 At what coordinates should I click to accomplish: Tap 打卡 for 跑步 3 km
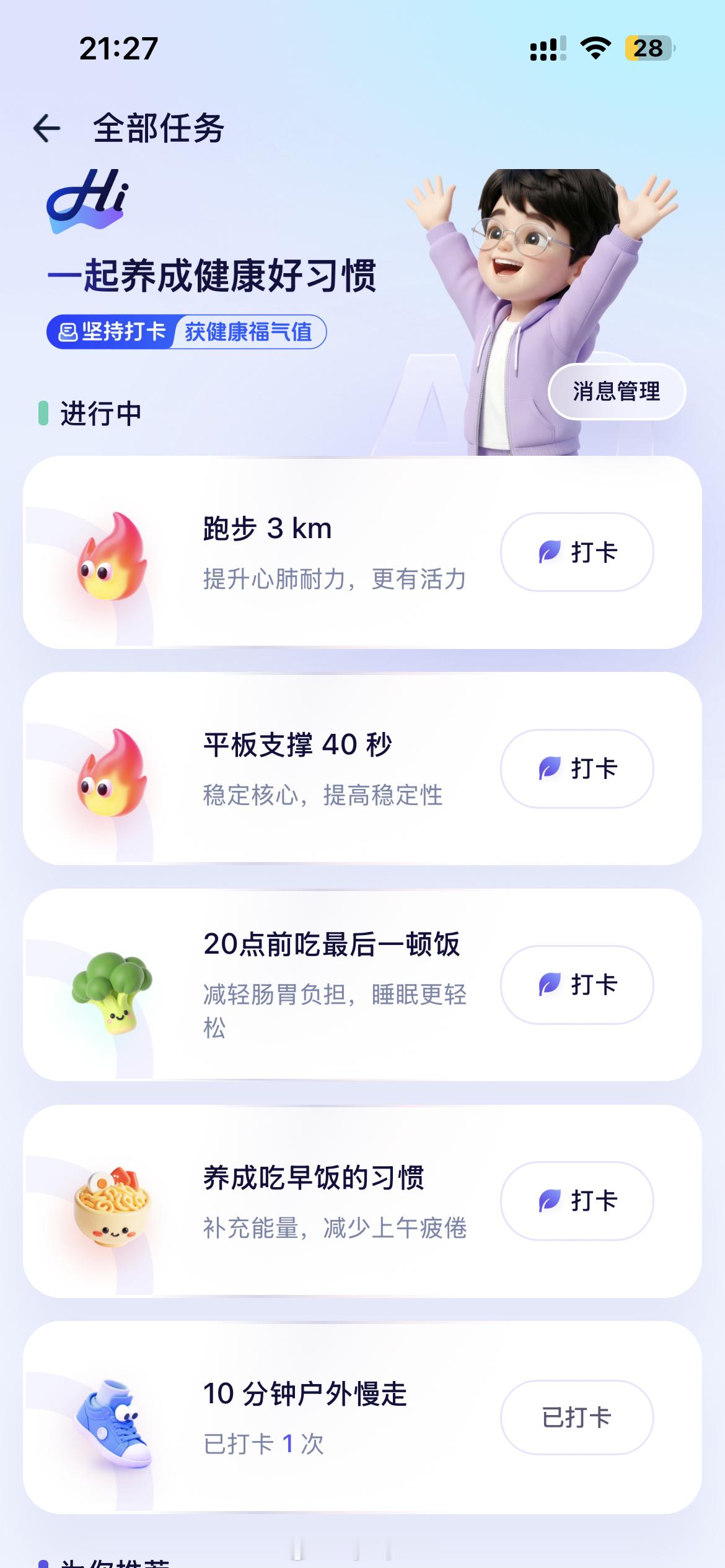[577, 552]
